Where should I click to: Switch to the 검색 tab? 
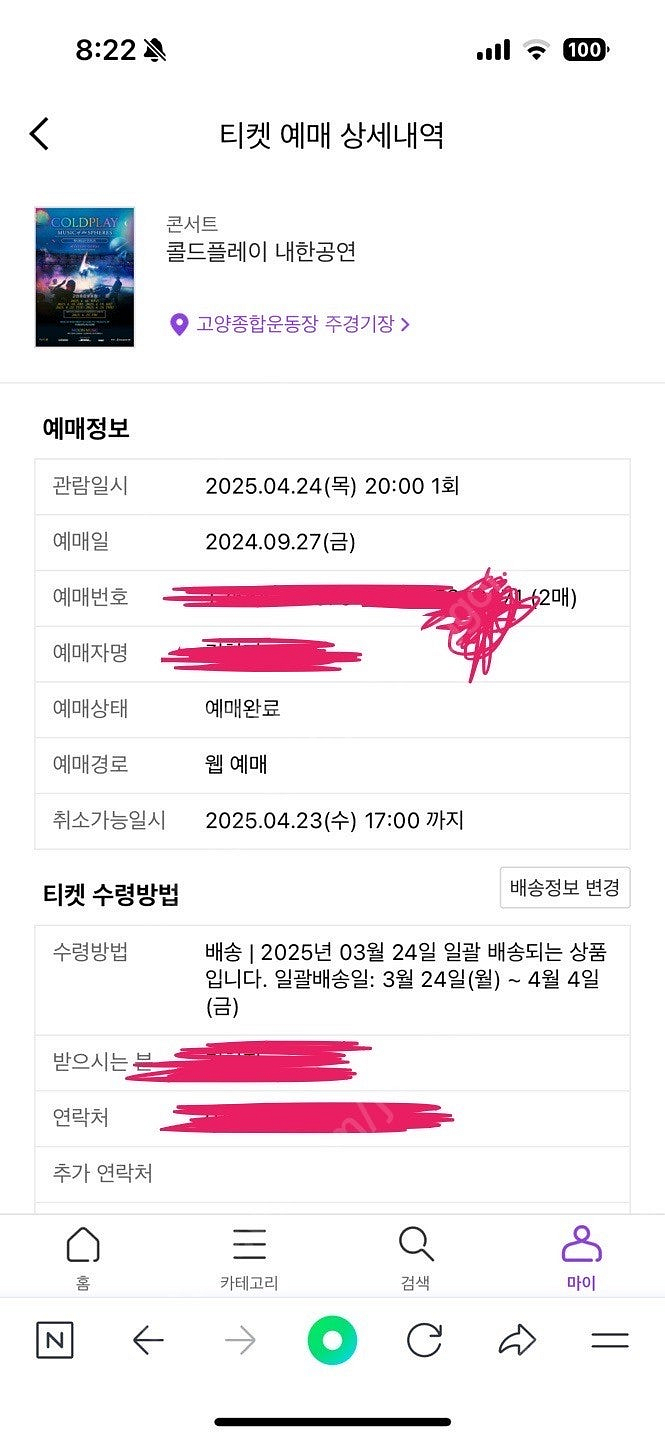pyautogui.click(x=415, y=1257)
